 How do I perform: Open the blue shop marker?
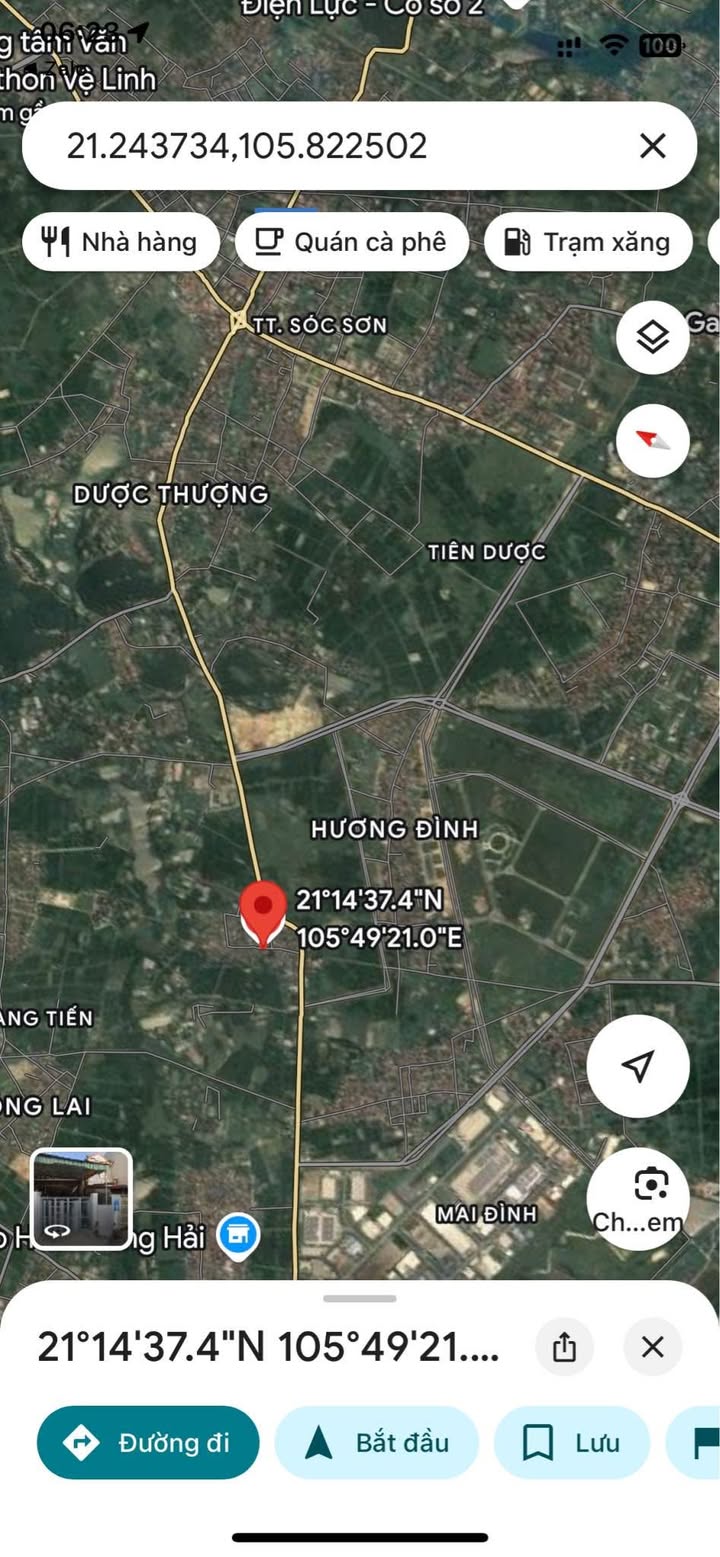[x=238, y=1235]
